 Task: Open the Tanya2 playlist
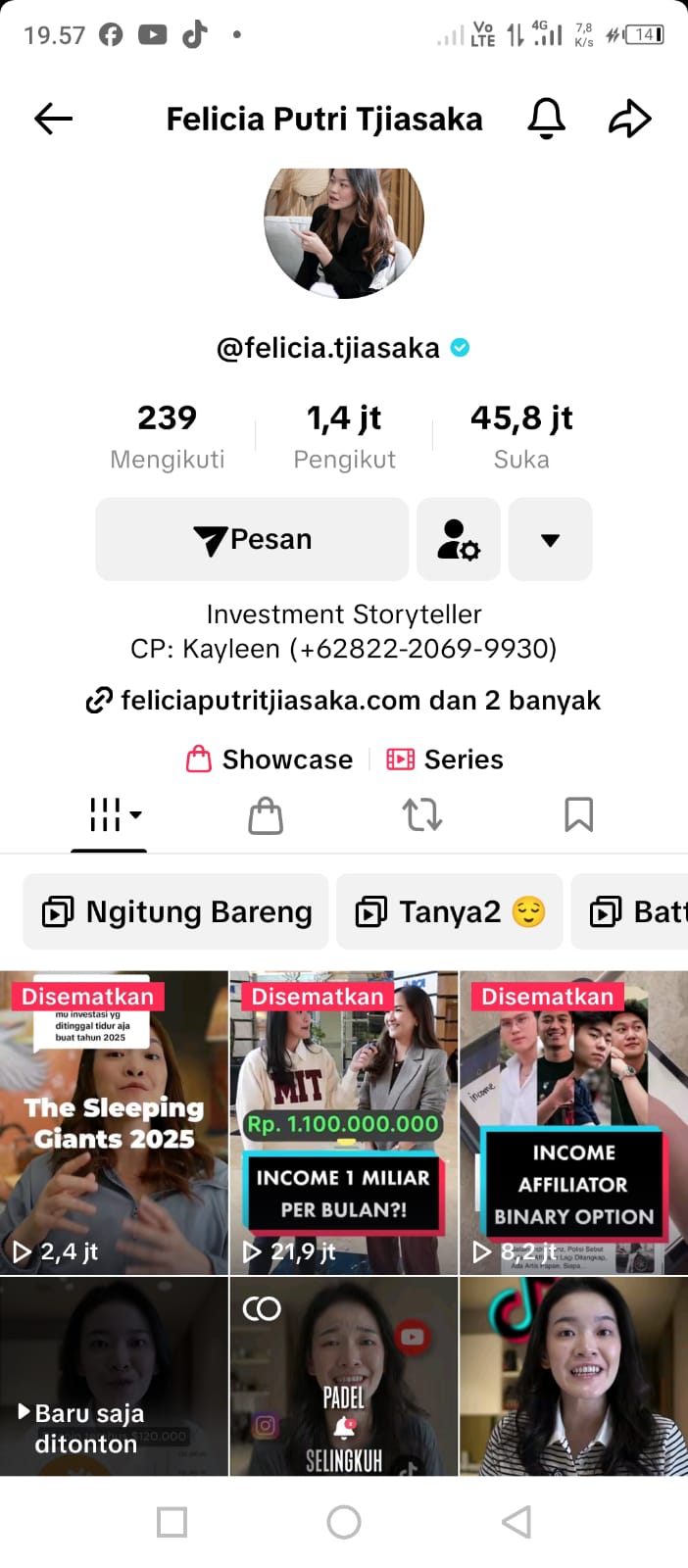click(450, 912)
